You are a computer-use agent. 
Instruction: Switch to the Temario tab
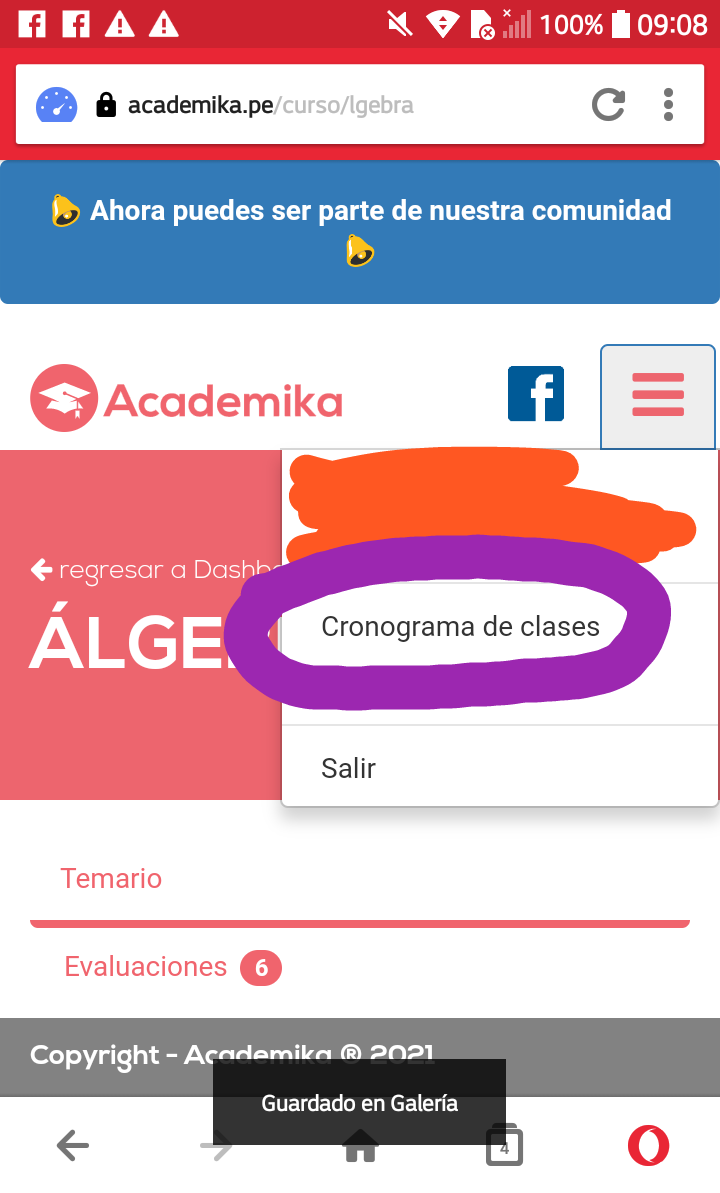pos(111,878)
